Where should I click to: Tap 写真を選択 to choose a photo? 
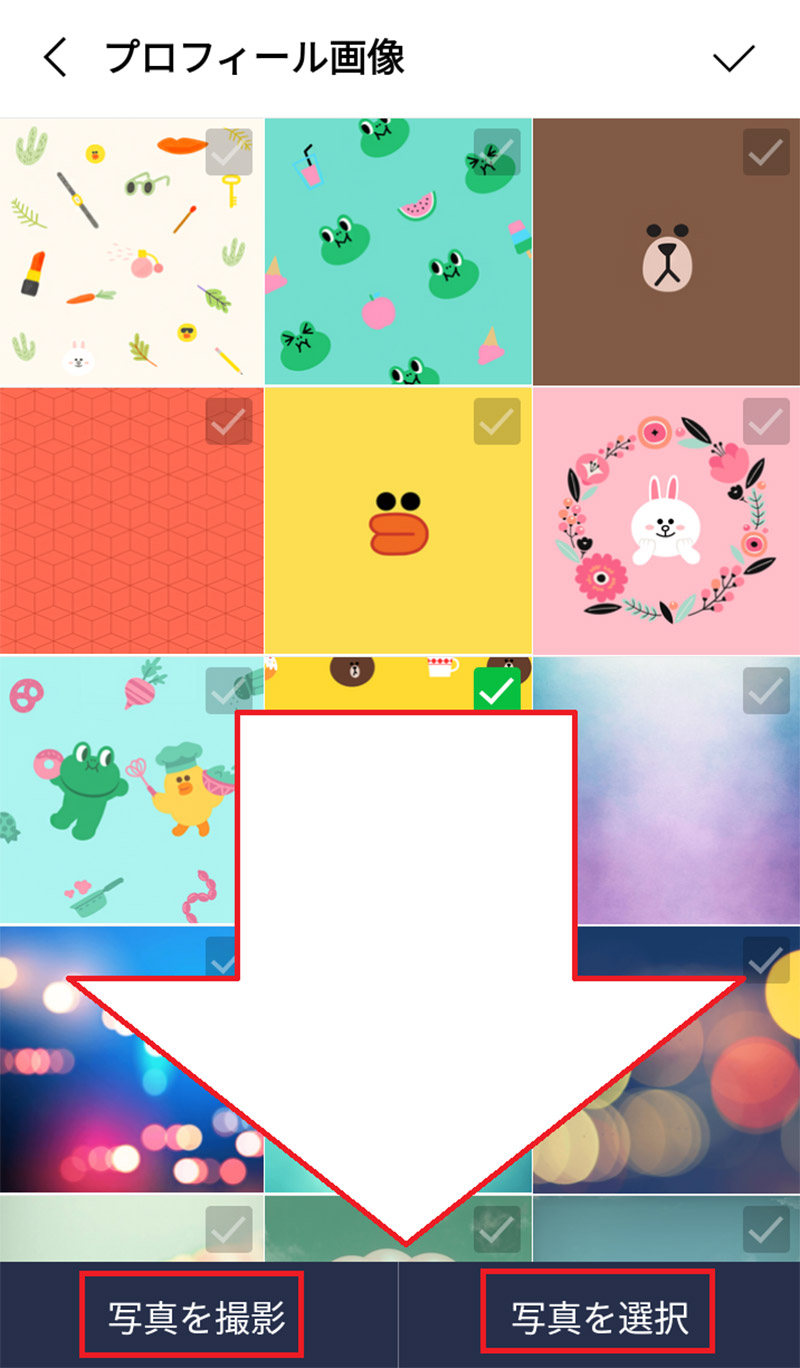pyautogui.click(x=599, y=1317)
